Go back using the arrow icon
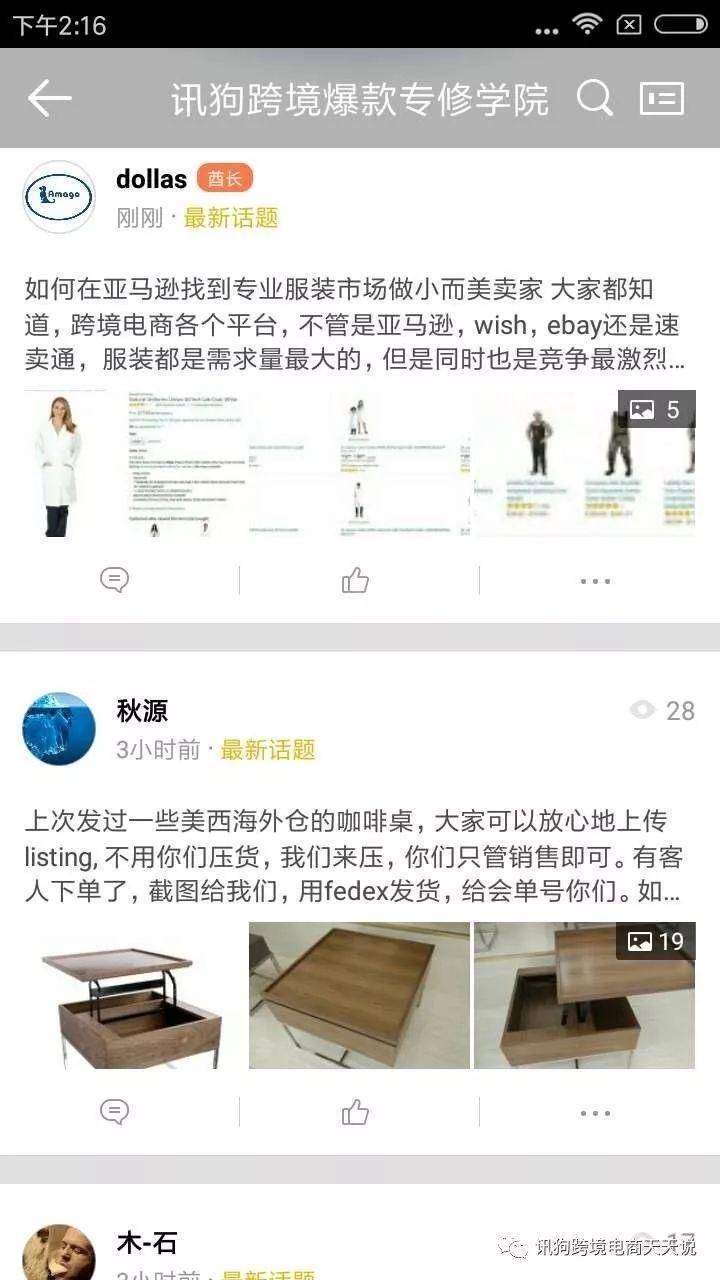720x1280 pixels. click(49, 98)
